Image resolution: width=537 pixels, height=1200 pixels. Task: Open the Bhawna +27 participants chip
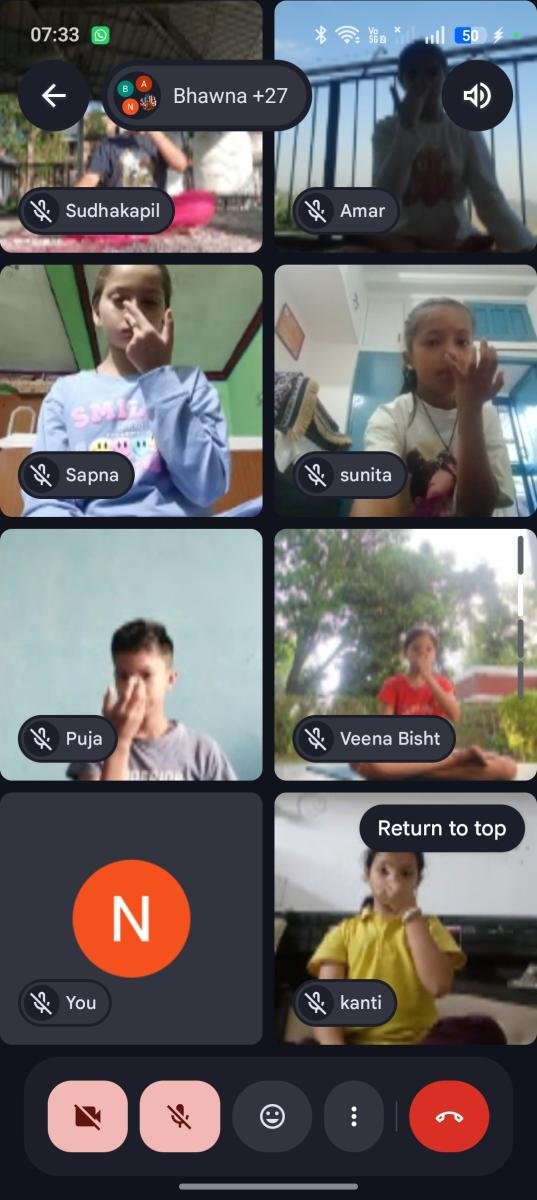click(x=208, y=96)
